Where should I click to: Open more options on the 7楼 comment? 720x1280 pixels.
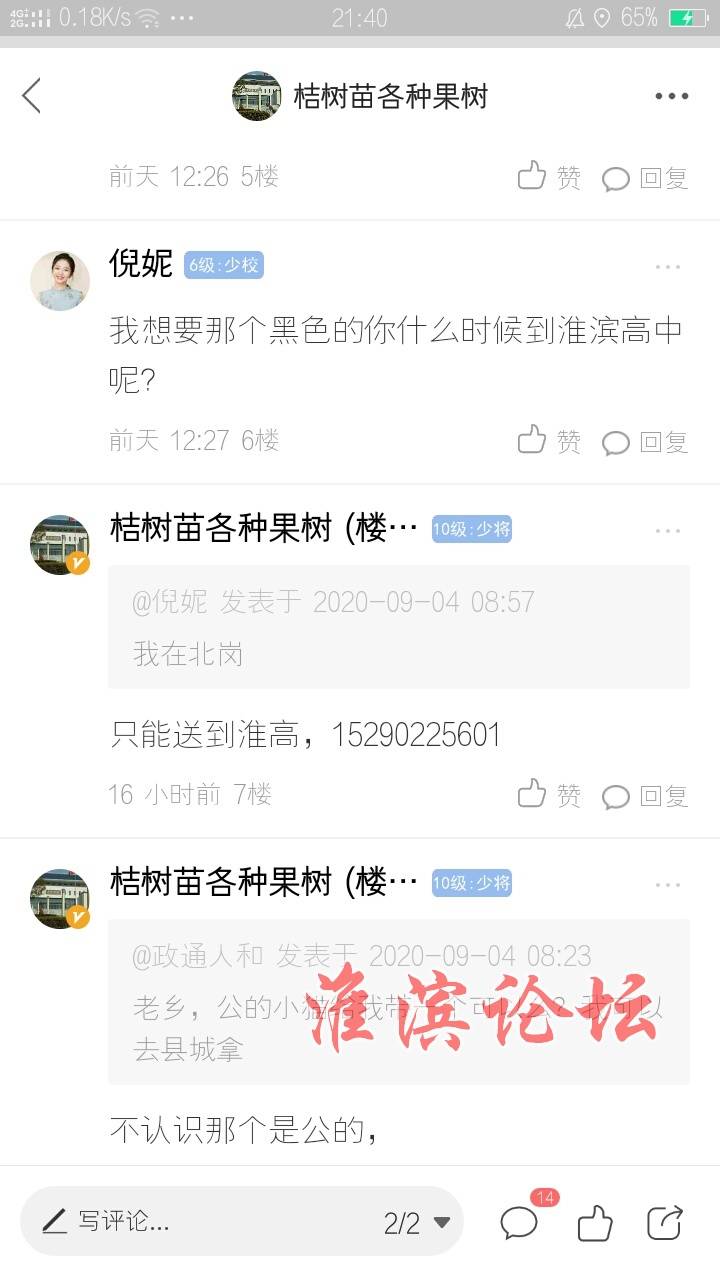[x=668, y=530]
